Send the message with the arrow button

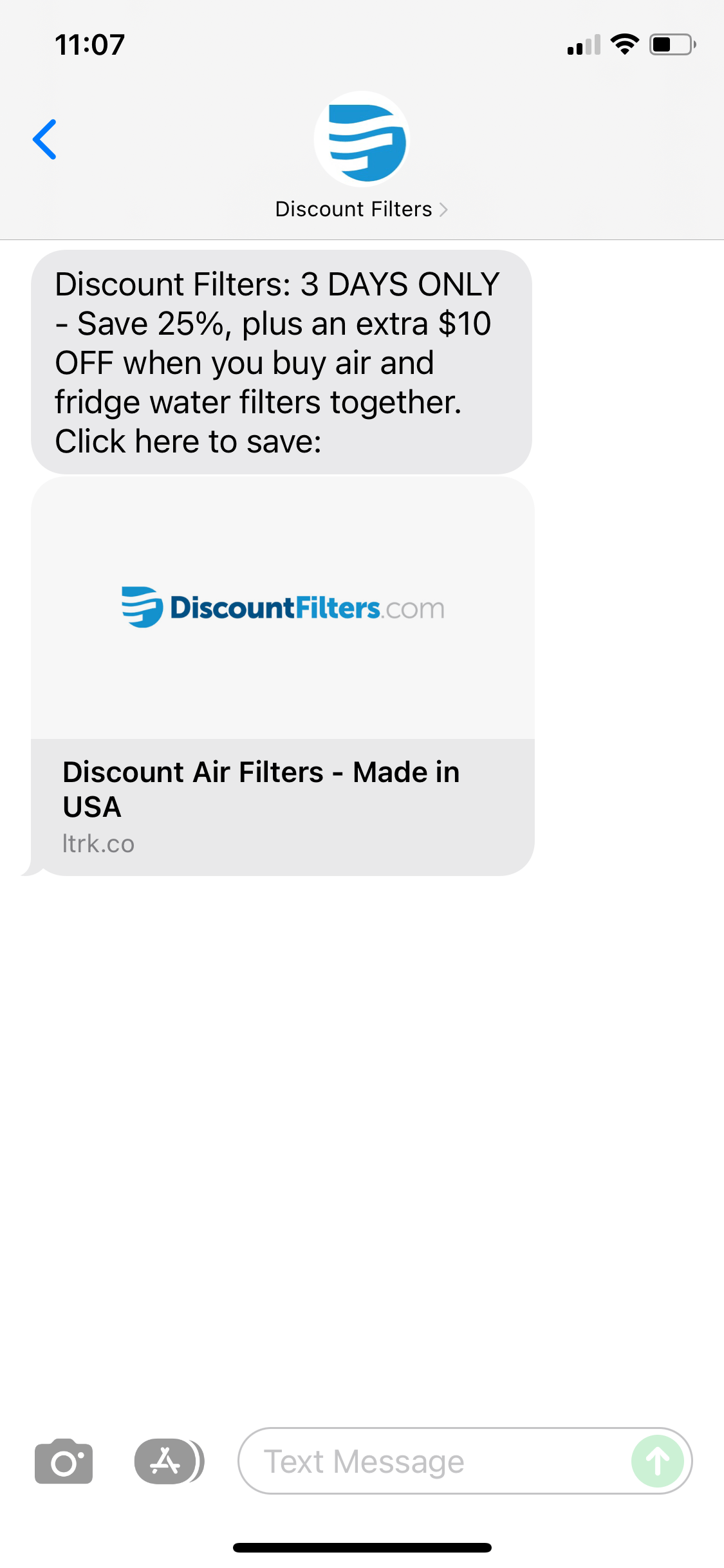tap(658, 1461)
